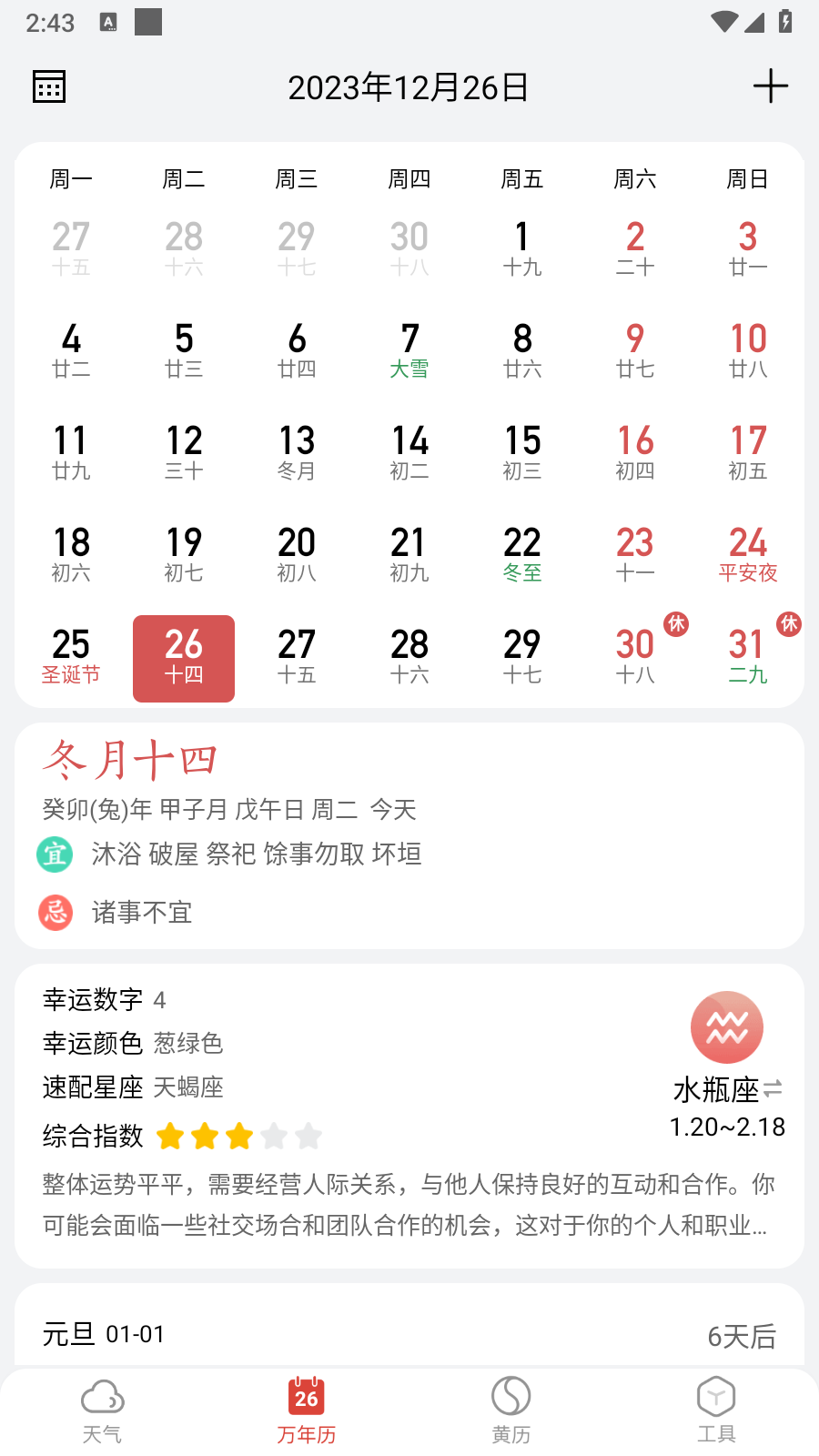Image resolution: width=819 pixels, height=1456 pixels.
Task: Open the 冬月十四 almanac details card
Action: (x=409, y=835)
